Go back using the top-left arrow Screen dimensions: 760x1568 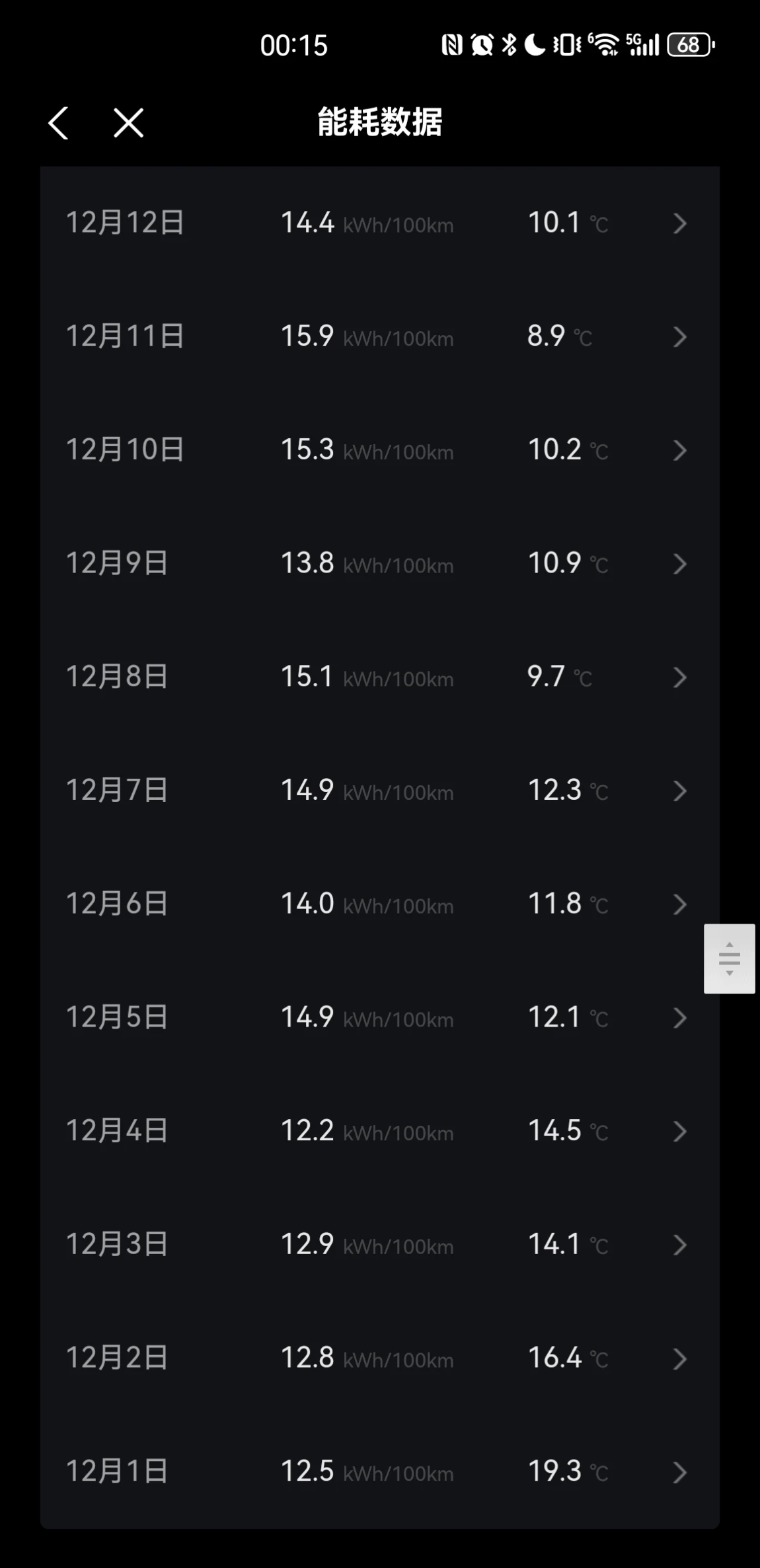(x=58, y=123)
